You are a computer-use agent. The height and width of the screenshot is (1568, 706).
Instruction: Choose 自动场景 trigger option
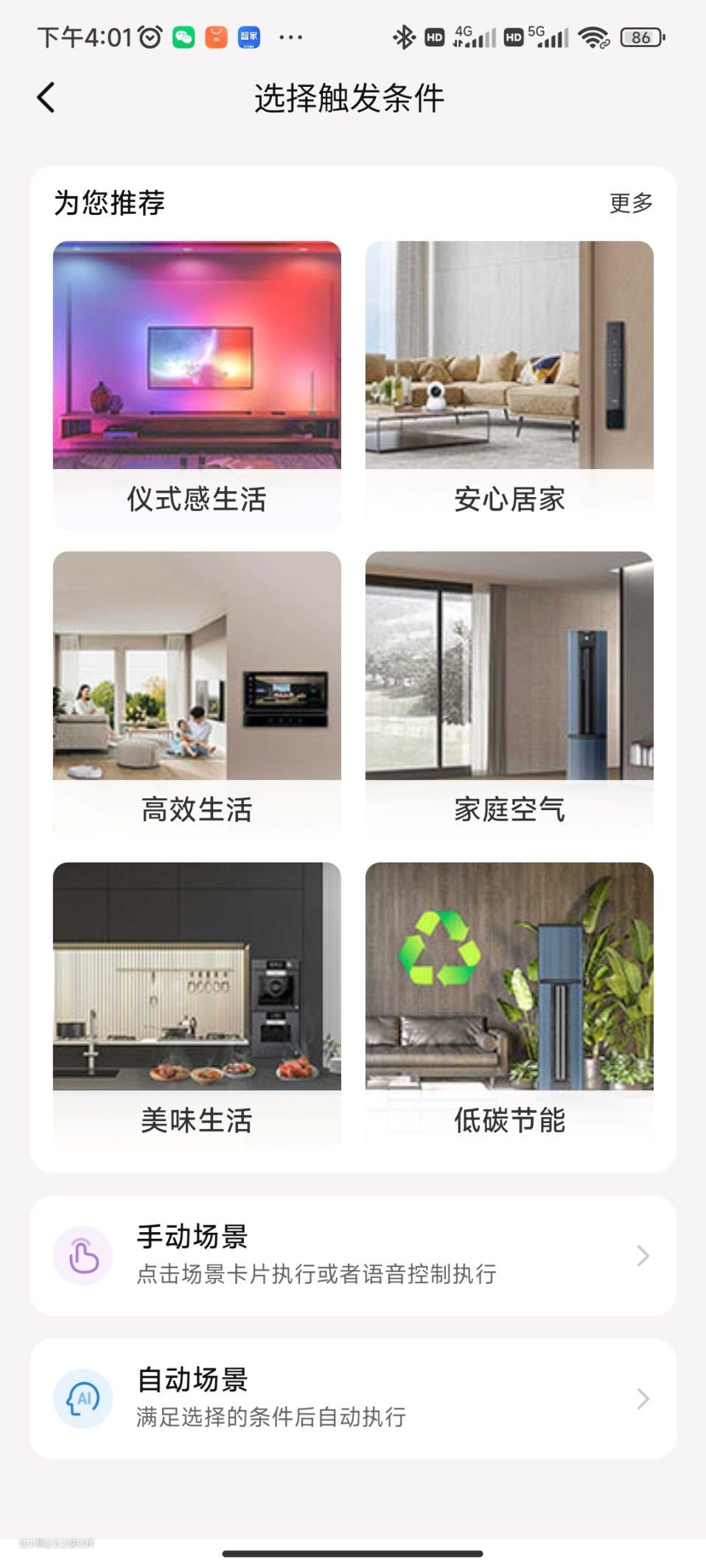352,1398
